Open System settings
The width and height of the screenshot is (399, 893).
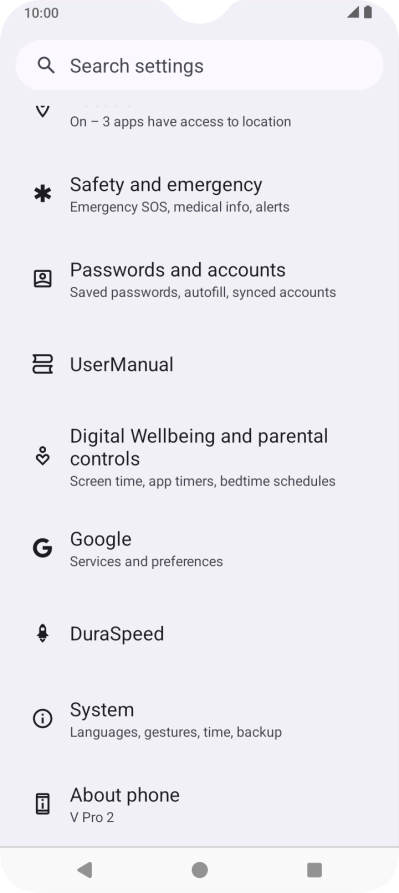pyautogui.click(x=199, y=719)
